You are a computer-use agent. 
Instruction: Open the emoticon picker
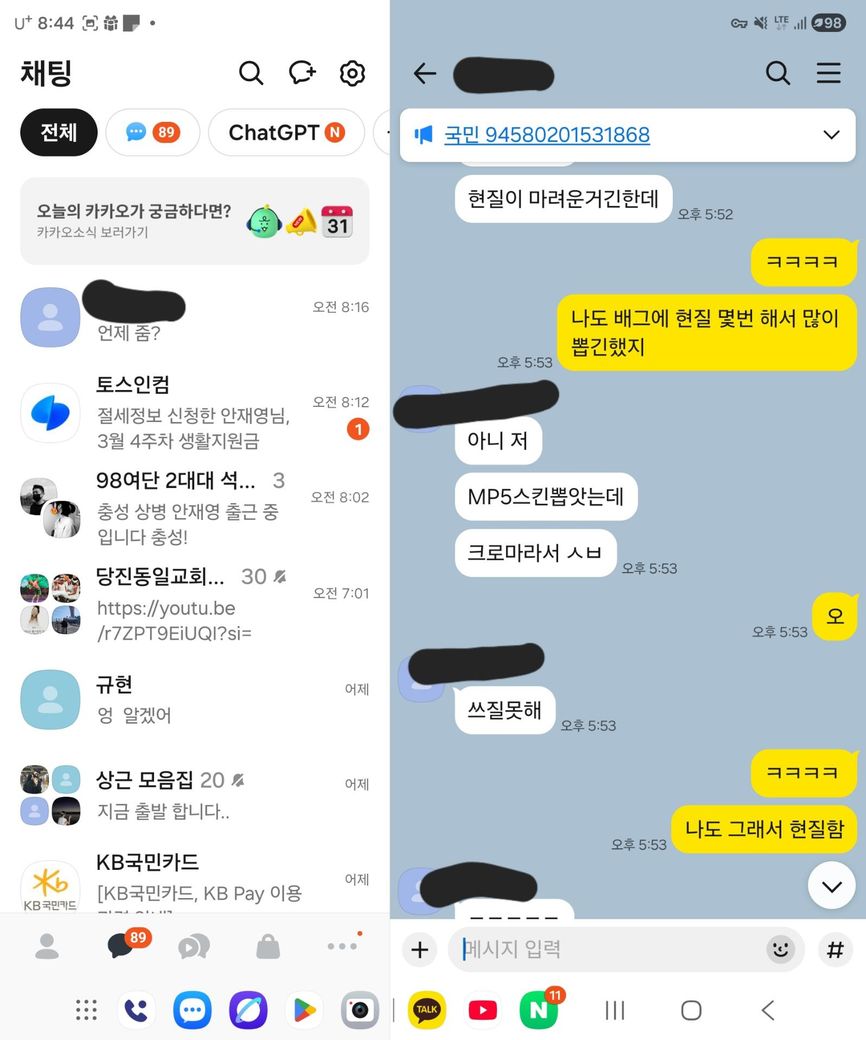(x=779, y=949)
